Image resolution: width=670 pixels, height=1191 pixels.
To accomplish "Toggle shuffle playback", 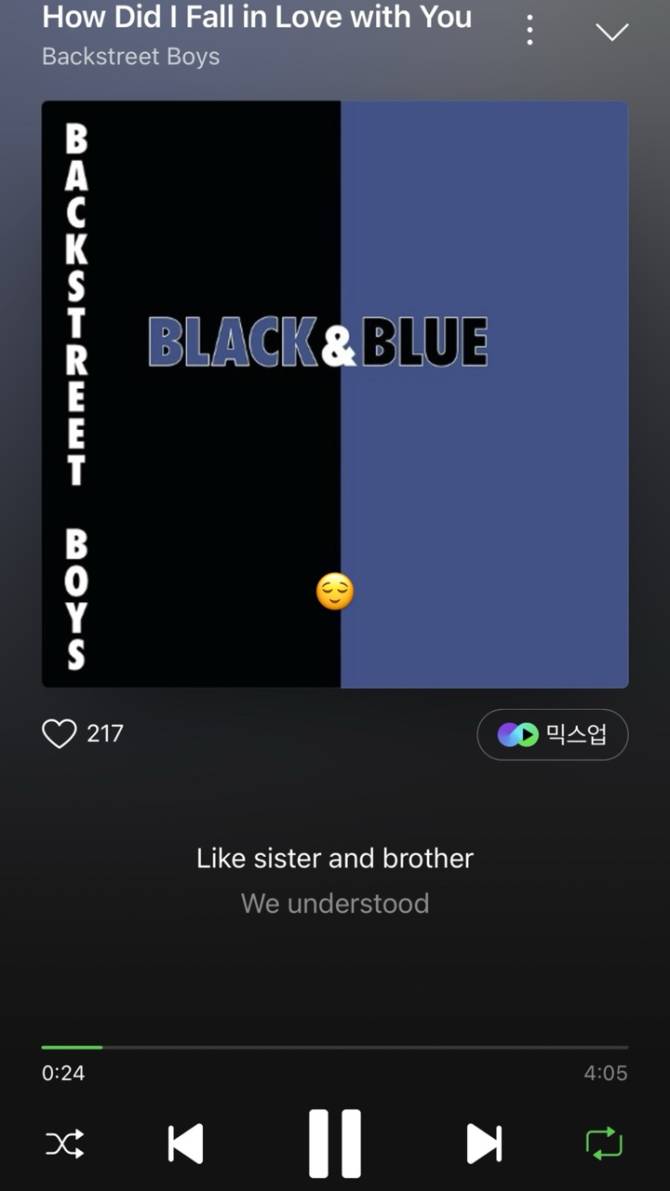I will (65, 1144).
